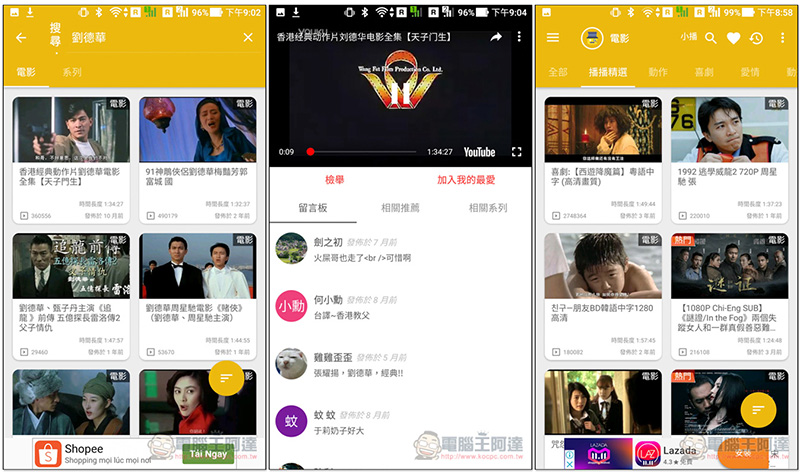This screenshot has height=475, width=800.
Task: Select the 喜劇 category tab
Action: pos(704,72)
